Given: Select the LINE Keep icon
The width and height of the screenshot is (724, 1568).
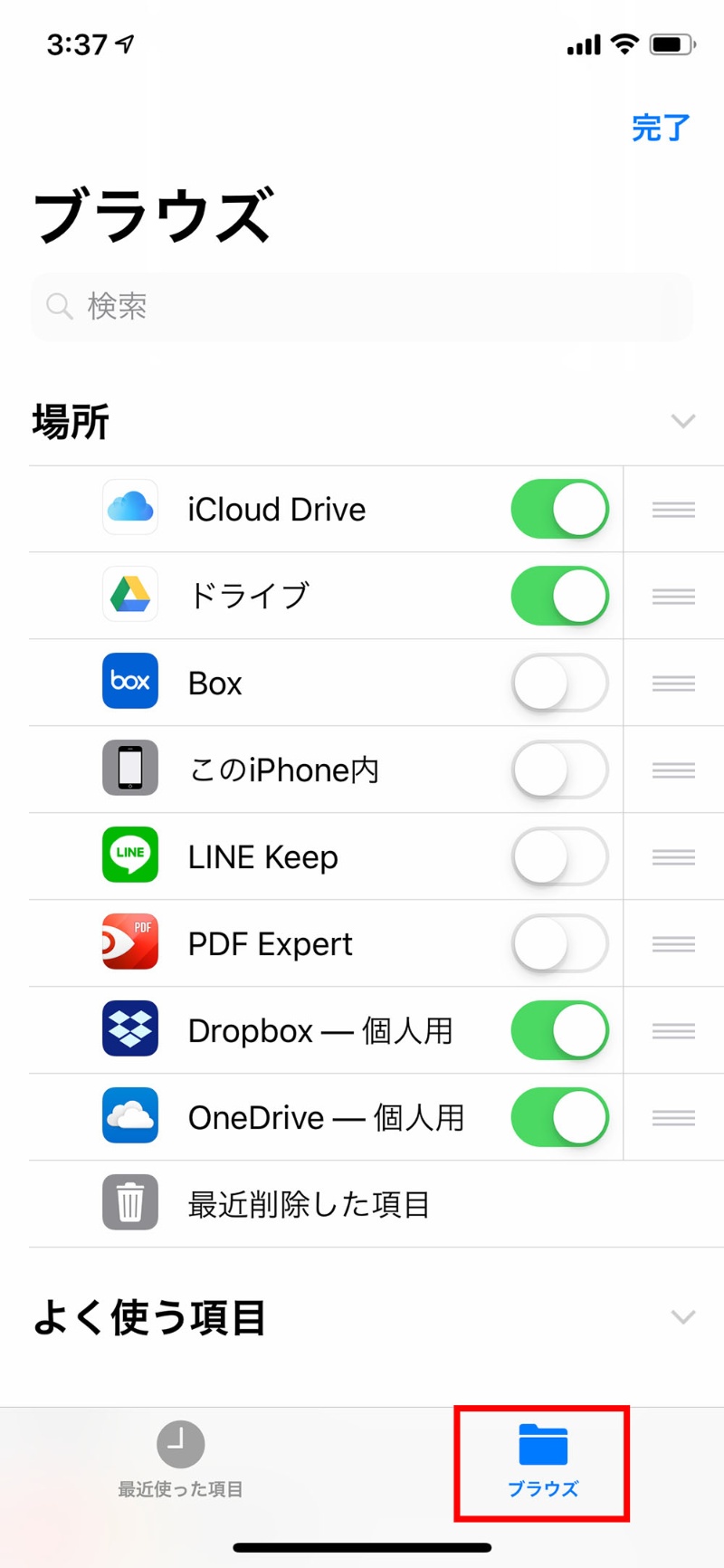Looking at the screenshot, I should point(129,856).
